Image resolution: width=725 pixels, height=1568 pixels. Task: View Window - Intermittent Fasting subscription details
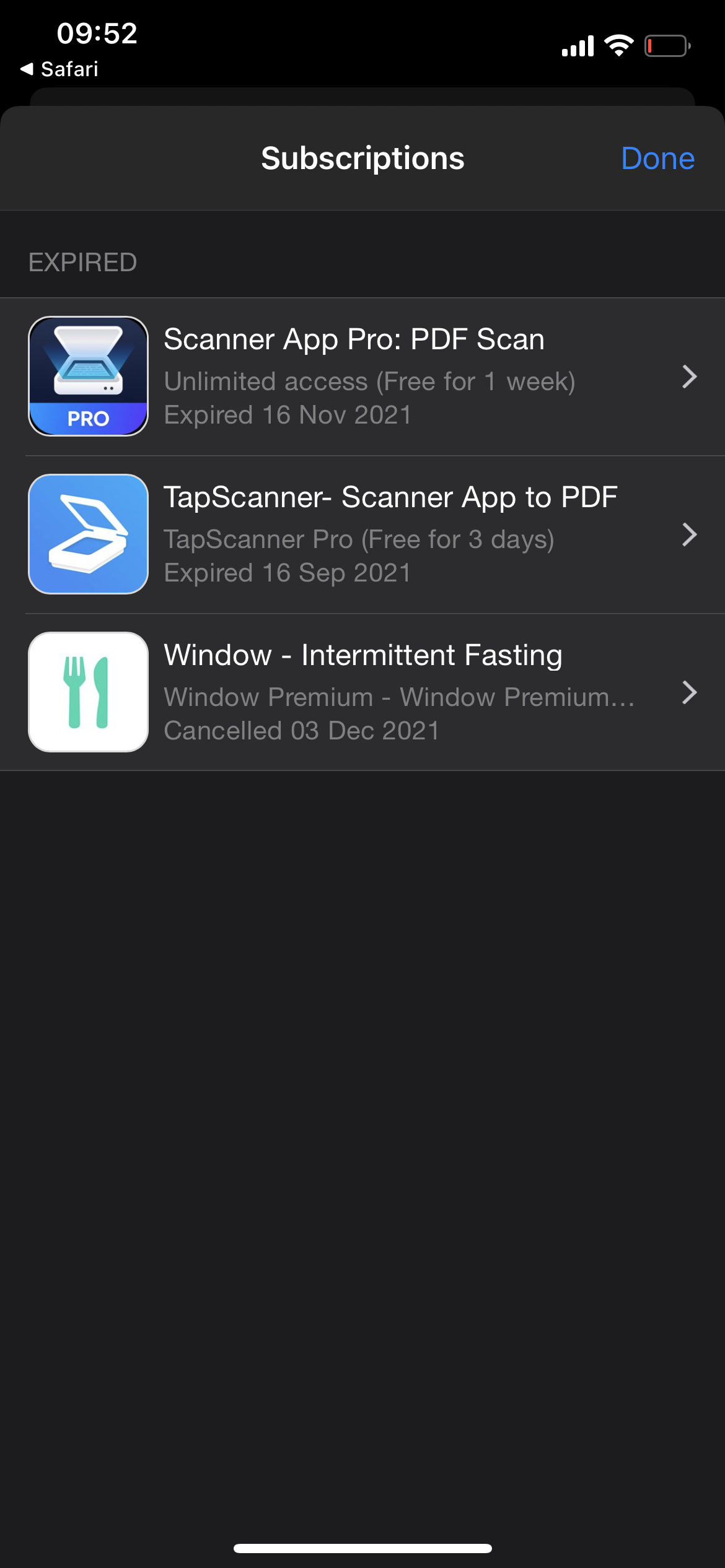pos(362,692)
